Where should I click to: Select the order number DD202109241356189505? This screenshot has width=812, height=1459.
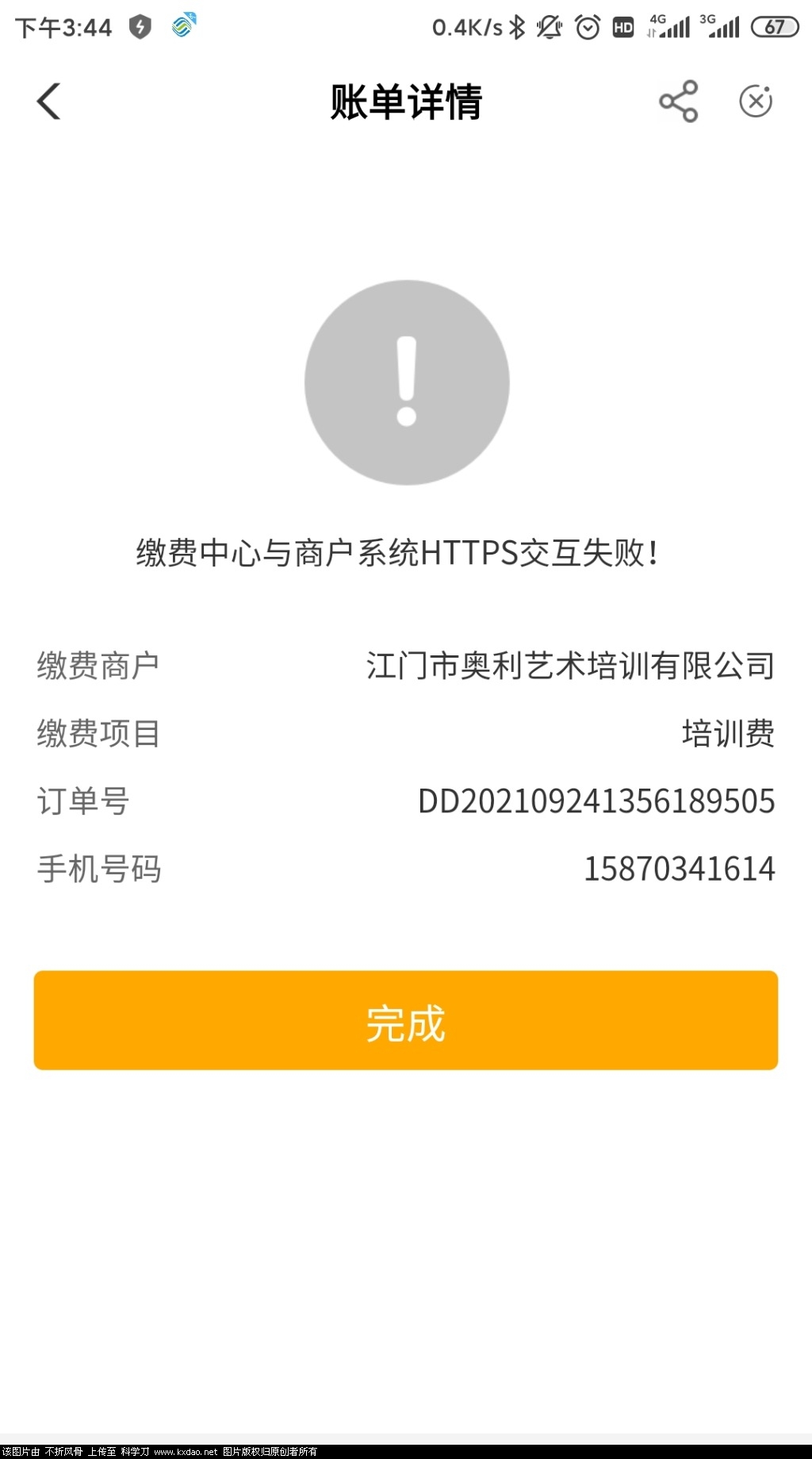pos(596,802)
